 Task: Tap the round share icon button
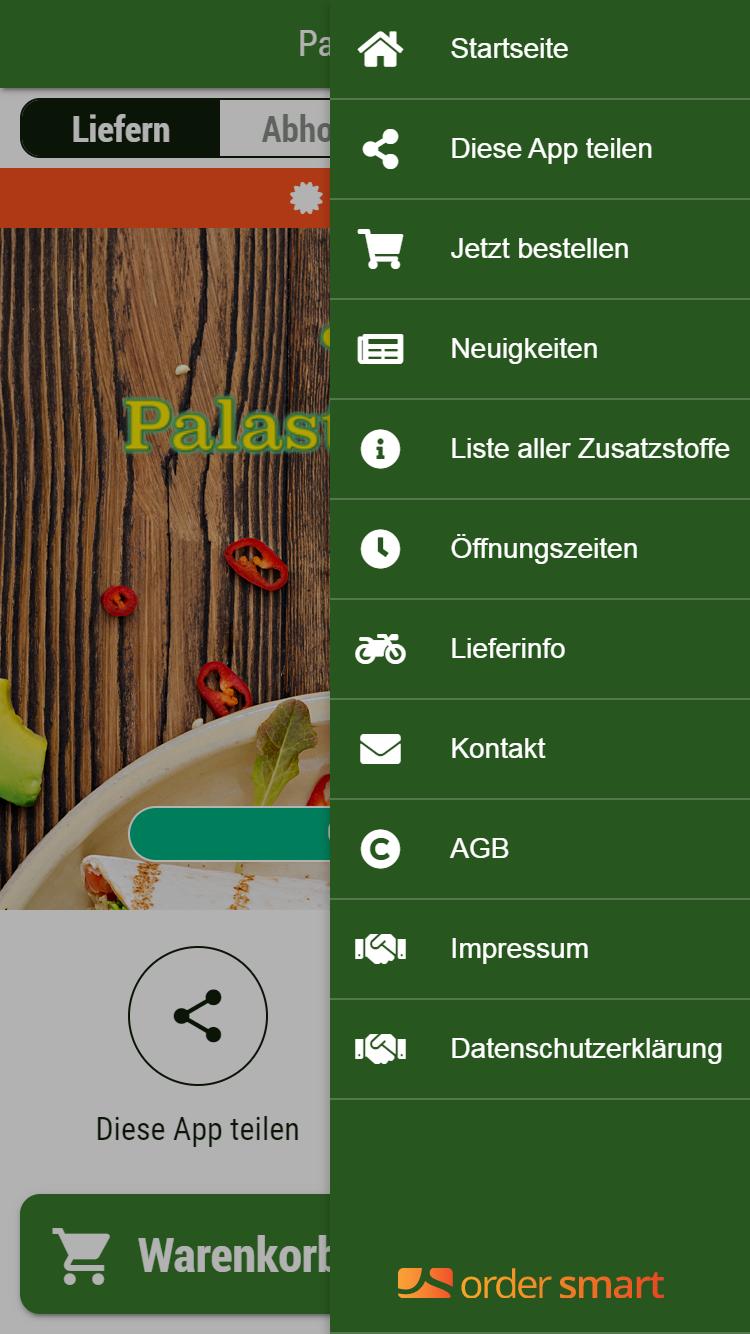point(198,1016)
